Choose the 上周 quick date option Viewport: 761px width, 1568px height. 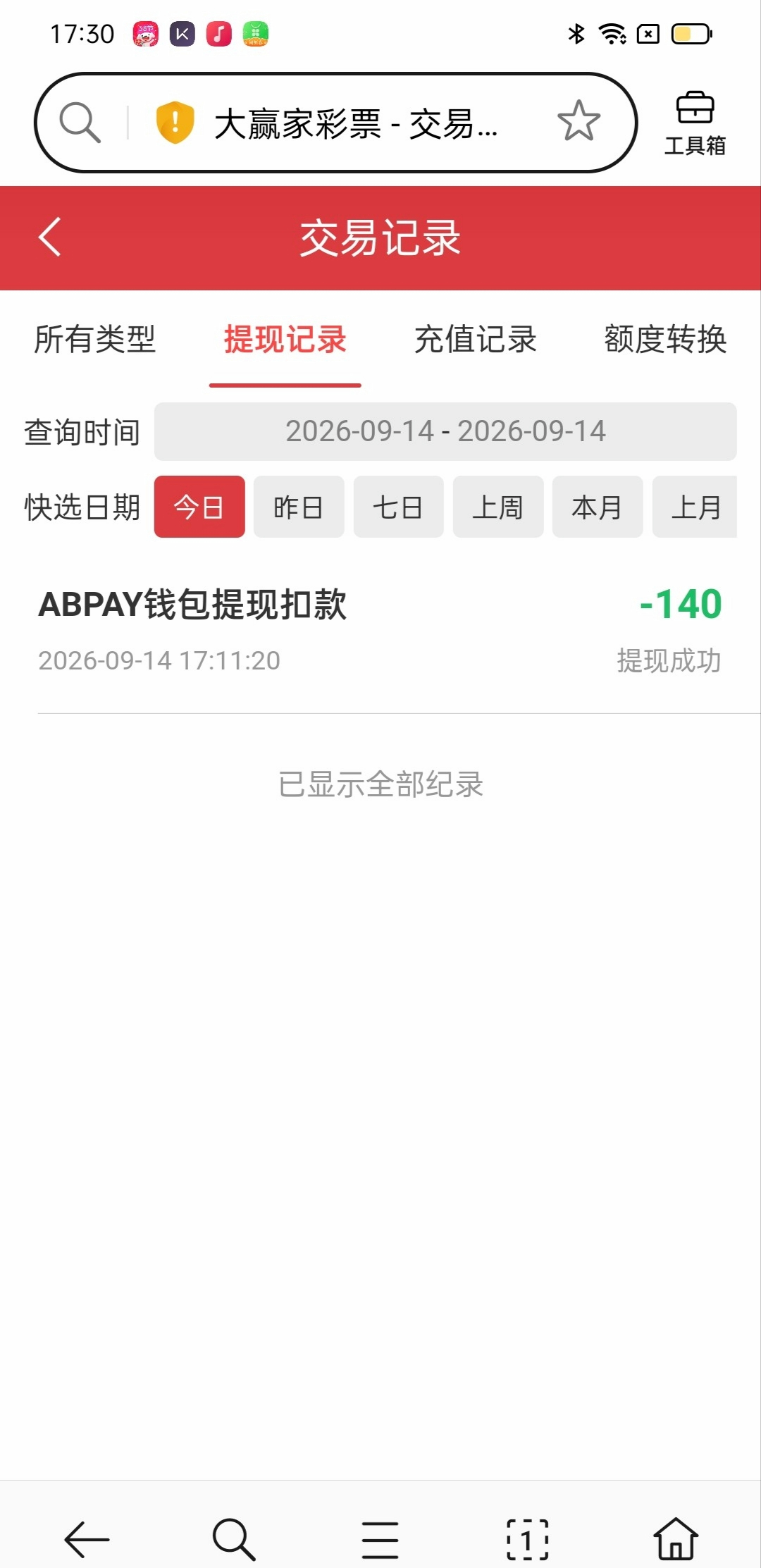tap(498, 507)
